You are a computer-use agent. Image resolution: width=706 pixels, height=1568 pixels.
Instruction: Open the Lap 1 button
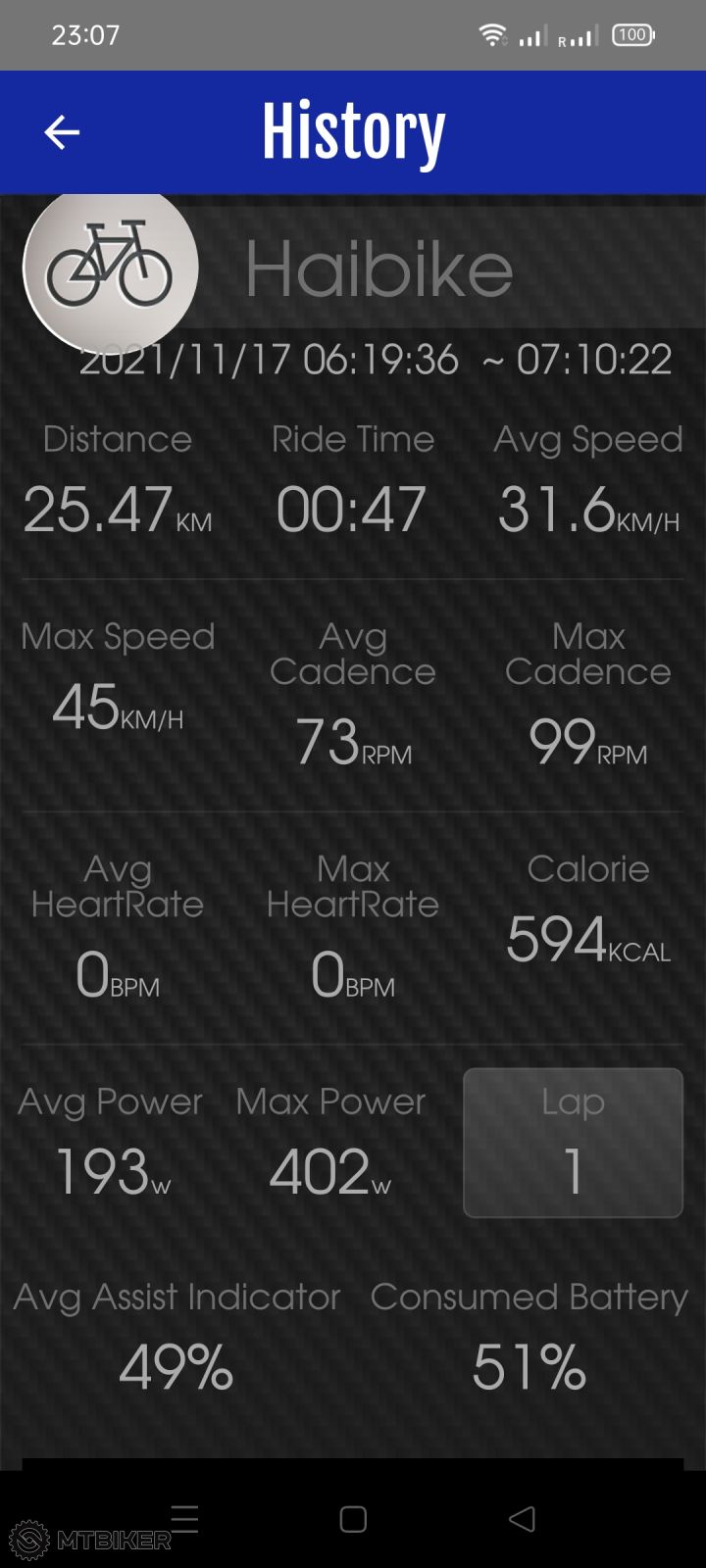tap(573, 1143)
